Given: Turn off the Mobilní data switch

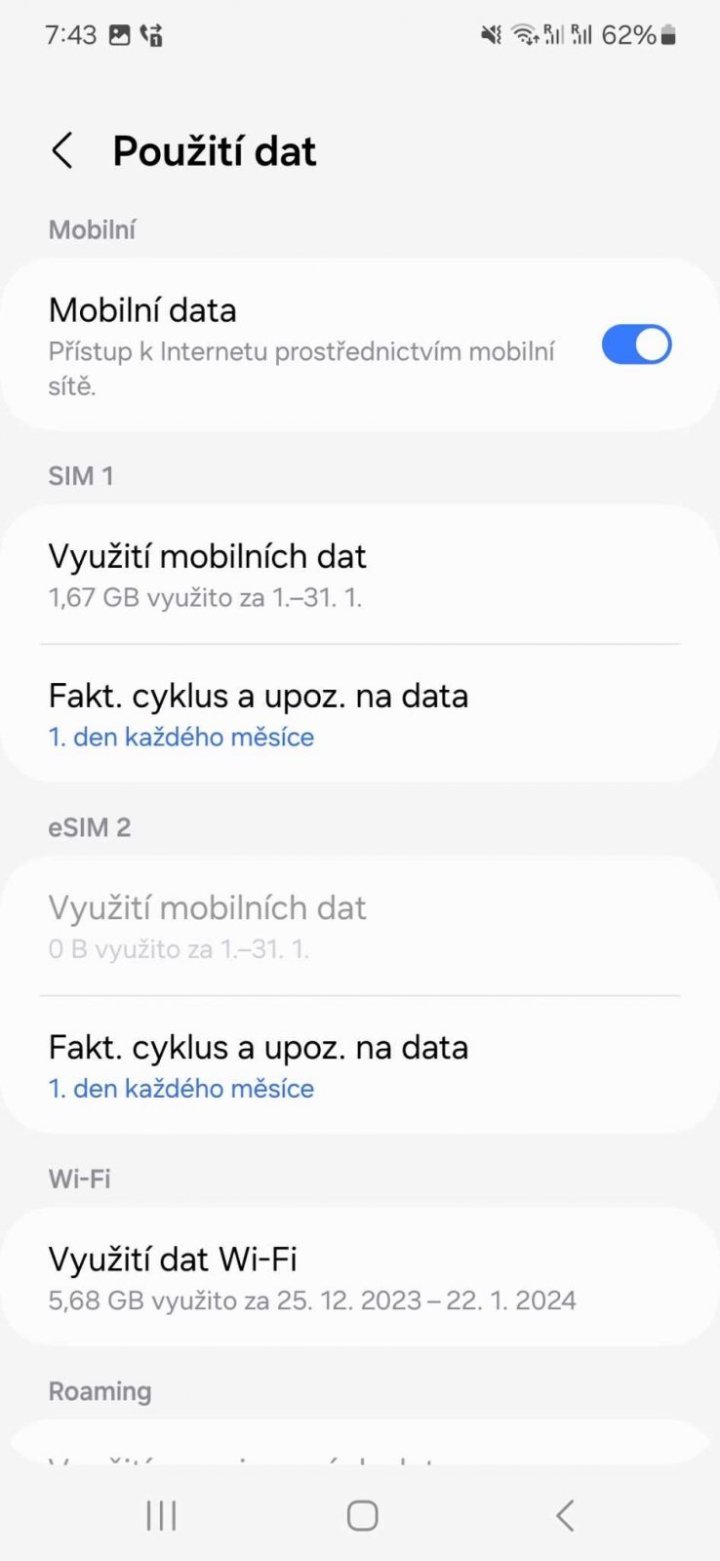Looking at the screenshot, I should [x=636, y=345].
